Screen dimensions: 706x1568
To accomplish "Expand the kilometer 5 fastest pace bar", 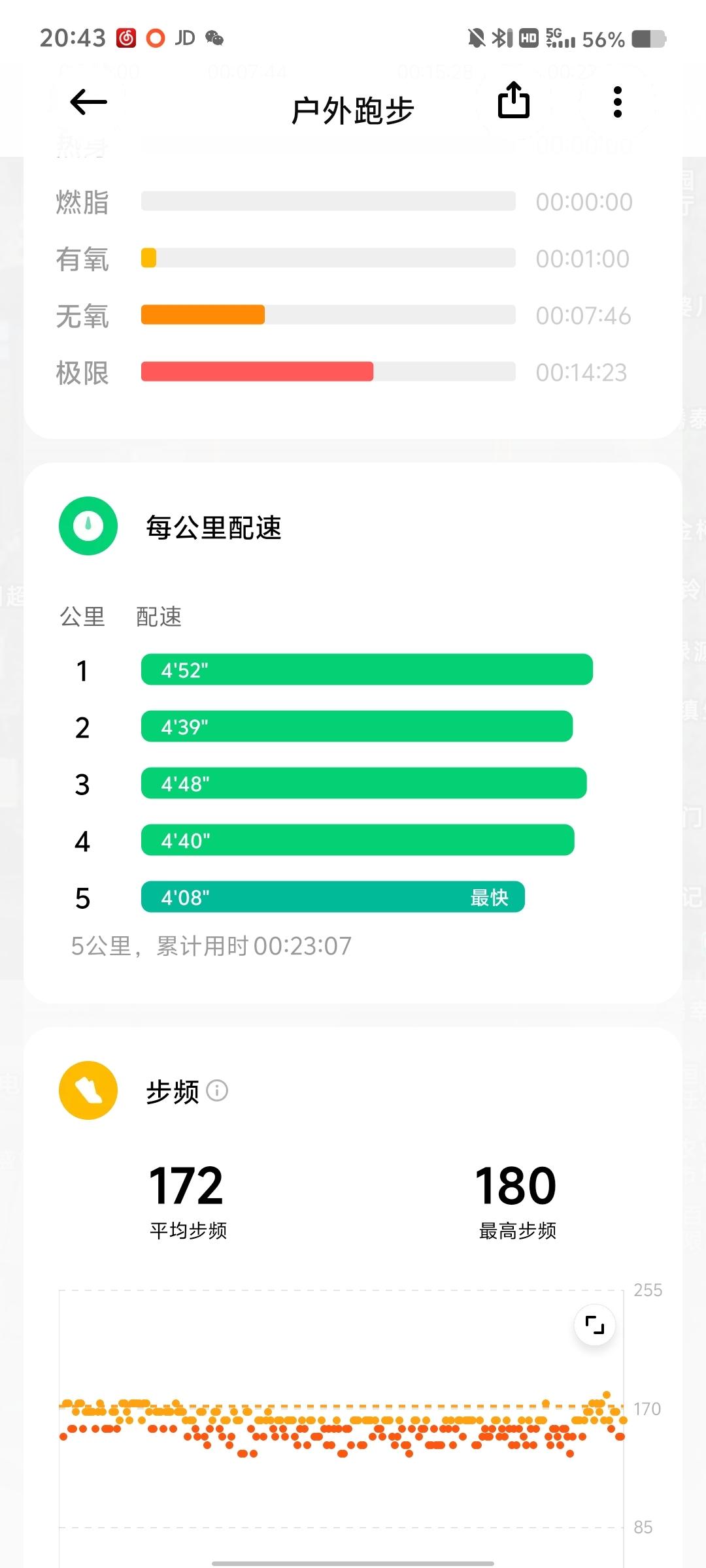I will click(x=332, y=897).
